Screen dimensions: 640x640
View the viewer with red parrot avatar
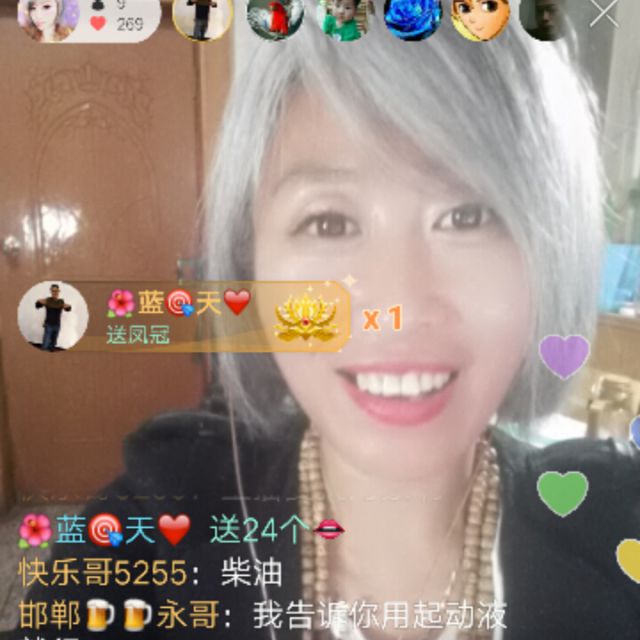pyautogui.click(x=274, y=18)
